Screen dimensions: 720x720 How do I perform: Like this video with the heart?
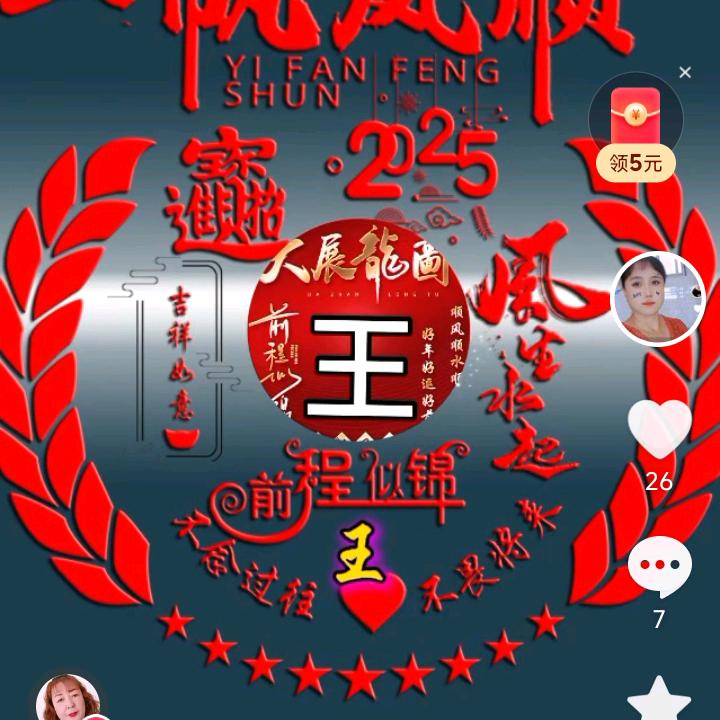659,428
